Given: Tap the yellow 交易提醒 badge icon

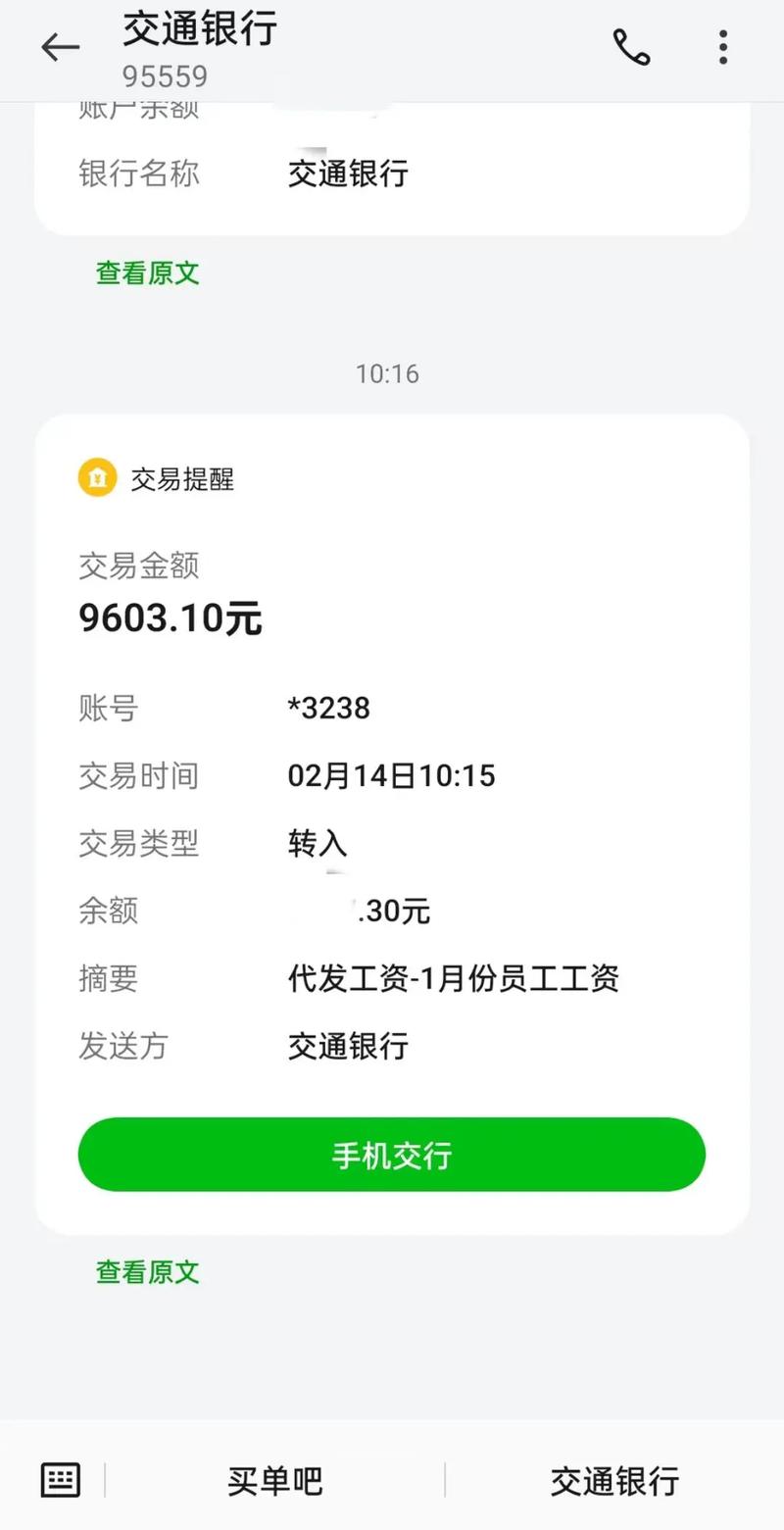Looking at the screenshot, I should pos(96,477).
